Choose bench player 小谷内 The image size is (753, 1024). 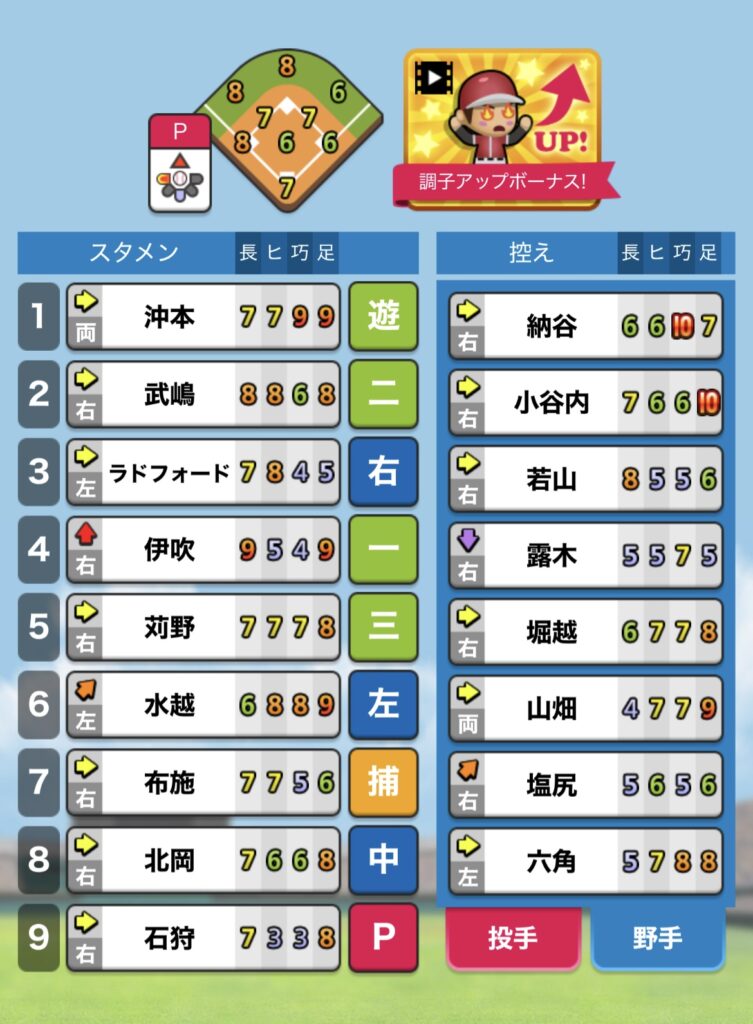point(585,402)
